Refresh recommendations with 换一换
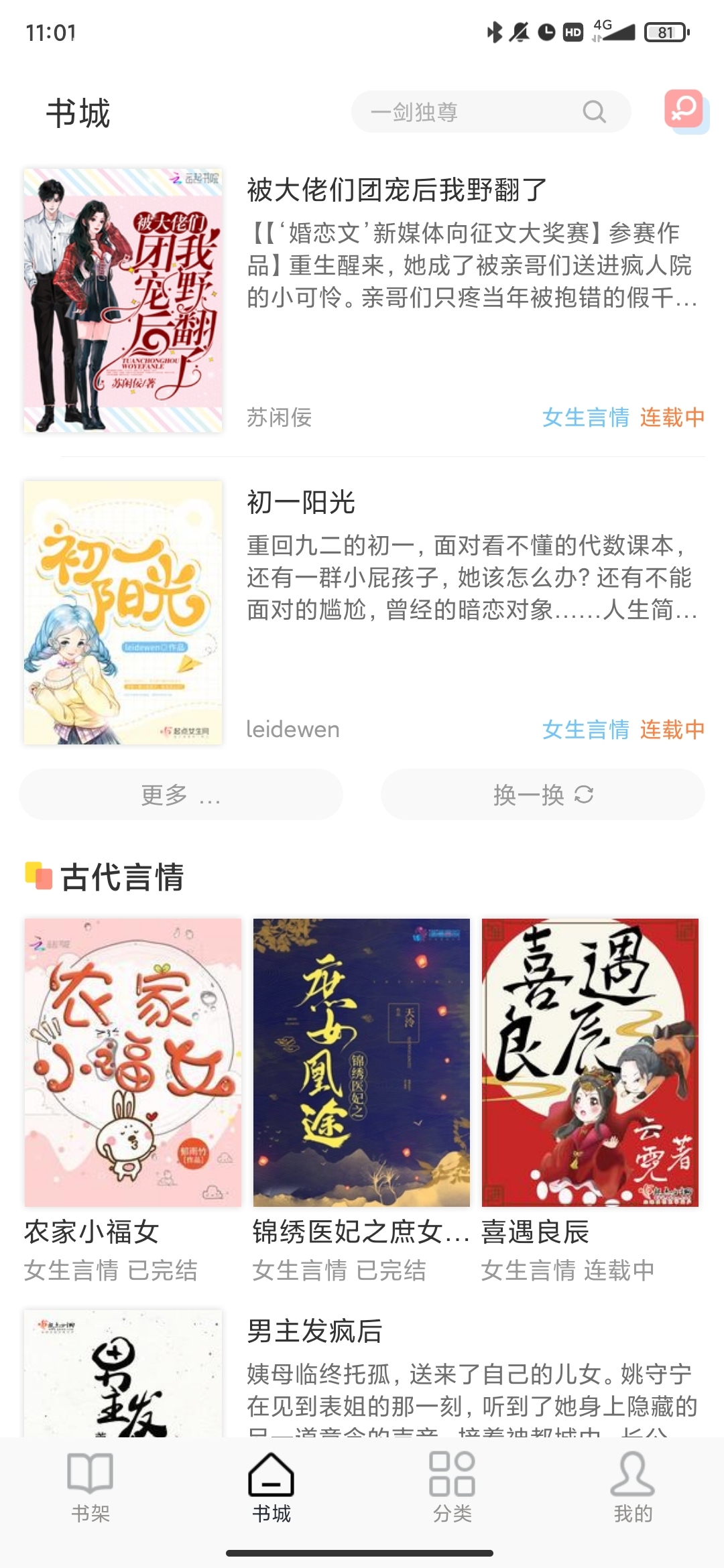 pyautogui.click(x=543, y=795)
